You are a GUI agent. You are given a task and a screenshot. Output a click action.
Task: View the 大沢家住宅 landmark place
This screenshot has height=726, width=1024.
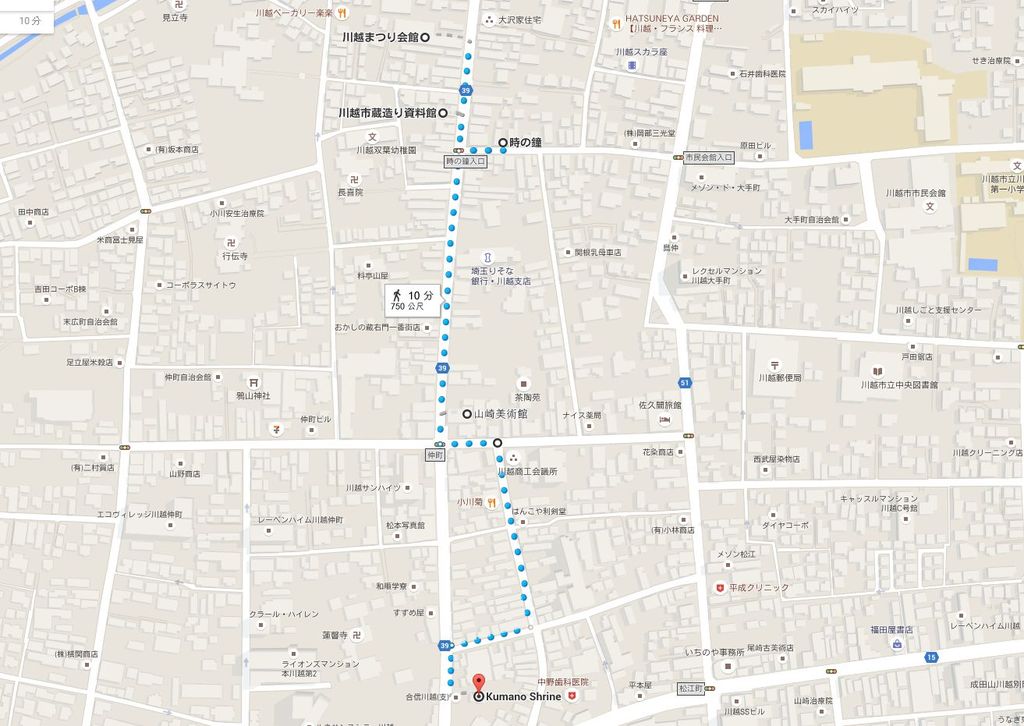click(x=487, y=20)
